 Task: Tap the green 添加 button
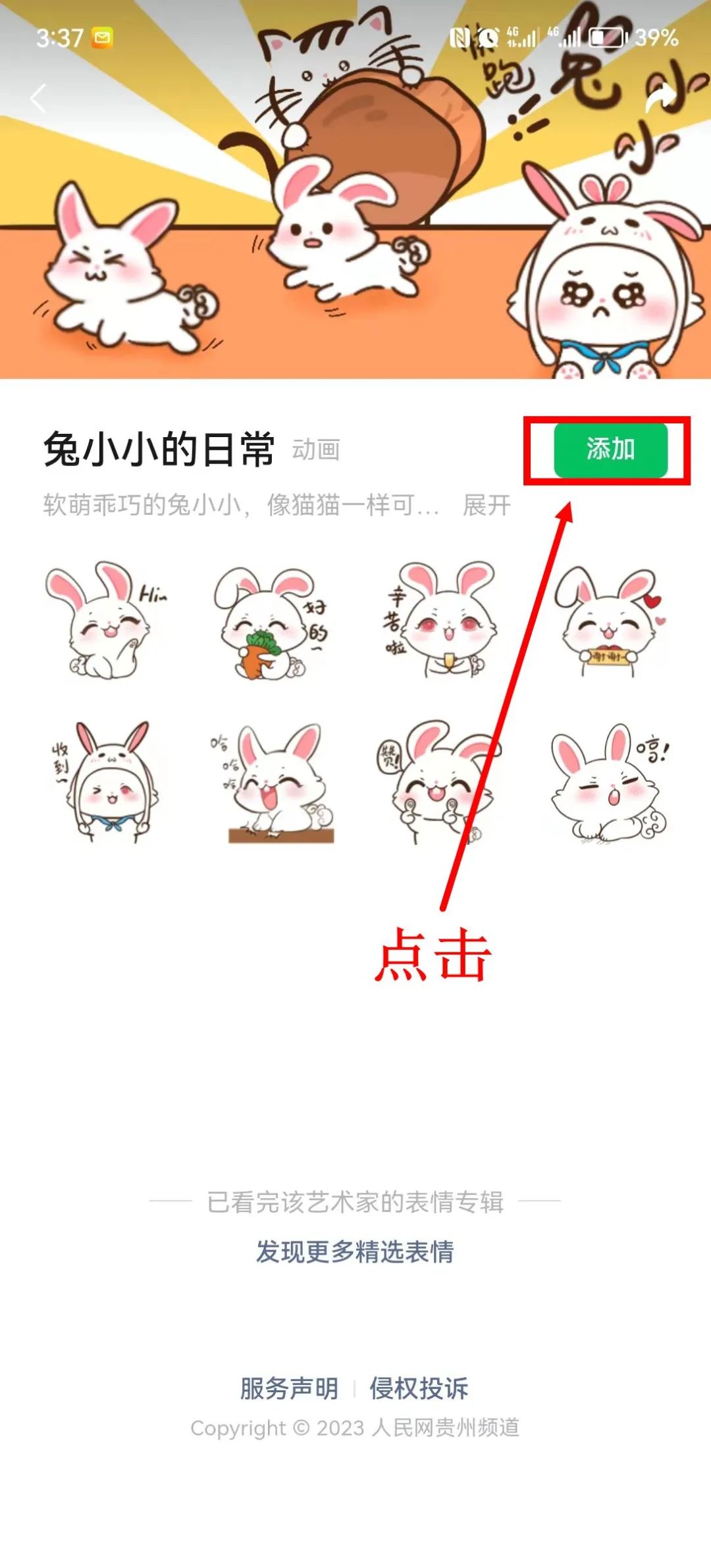coord(610,450)
